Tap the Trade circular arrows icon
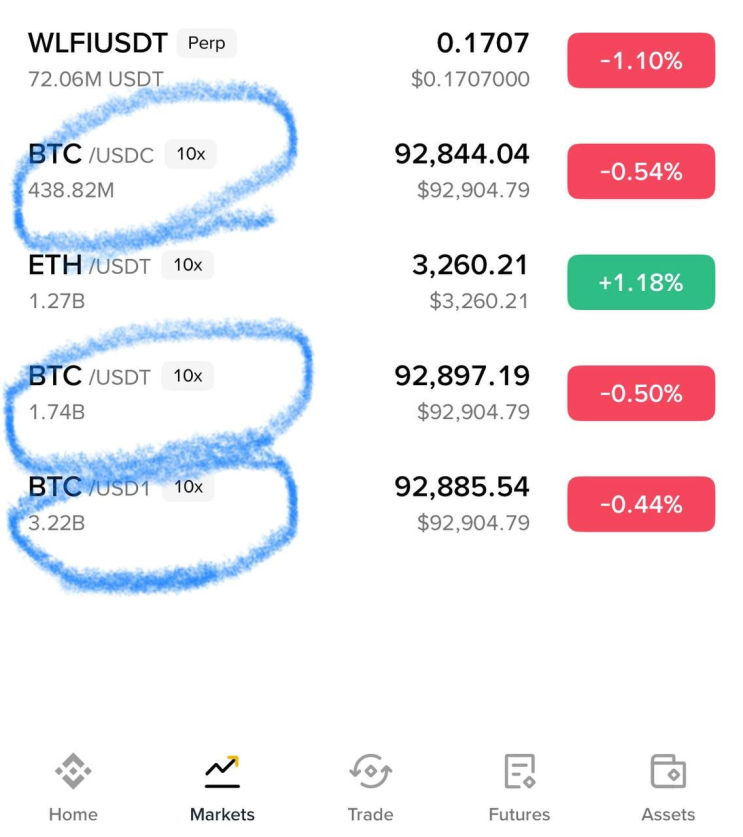The height and width of the screenshot is (837, 743). [371, 770]
